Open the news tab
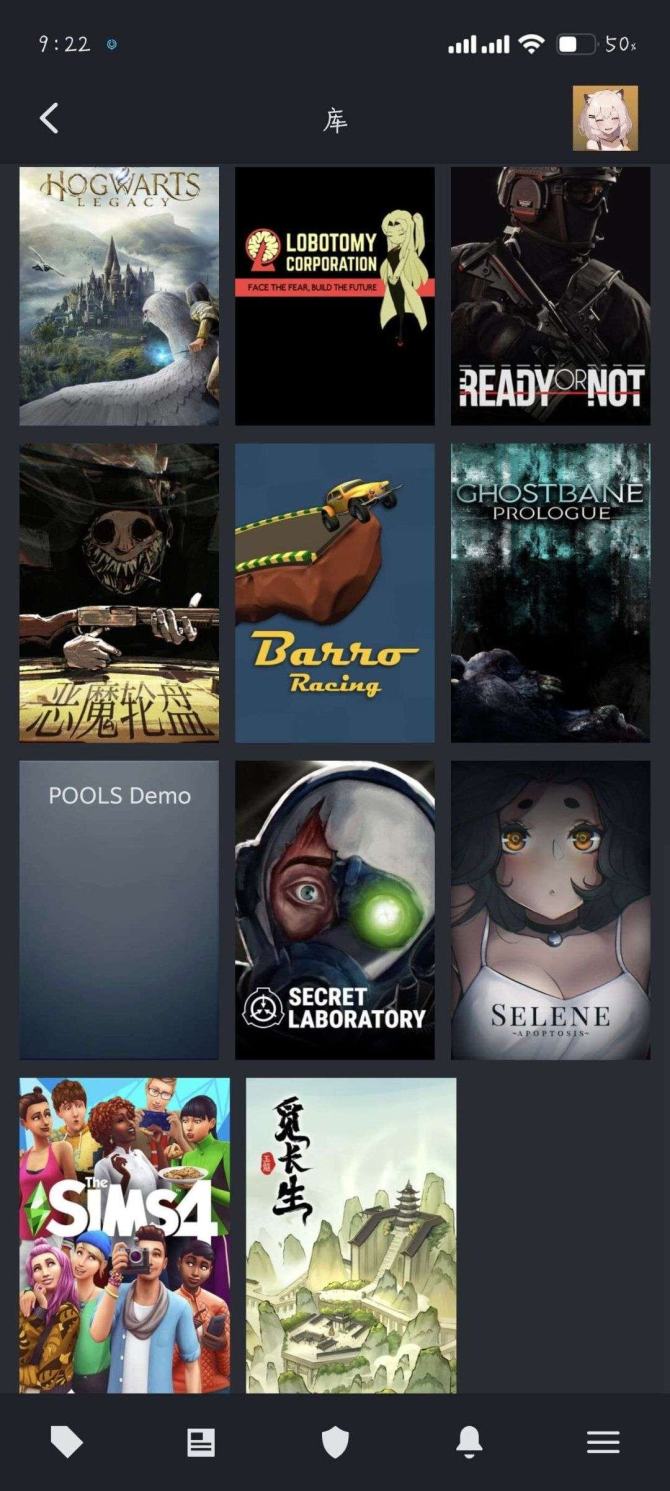 click(201, 1441)
